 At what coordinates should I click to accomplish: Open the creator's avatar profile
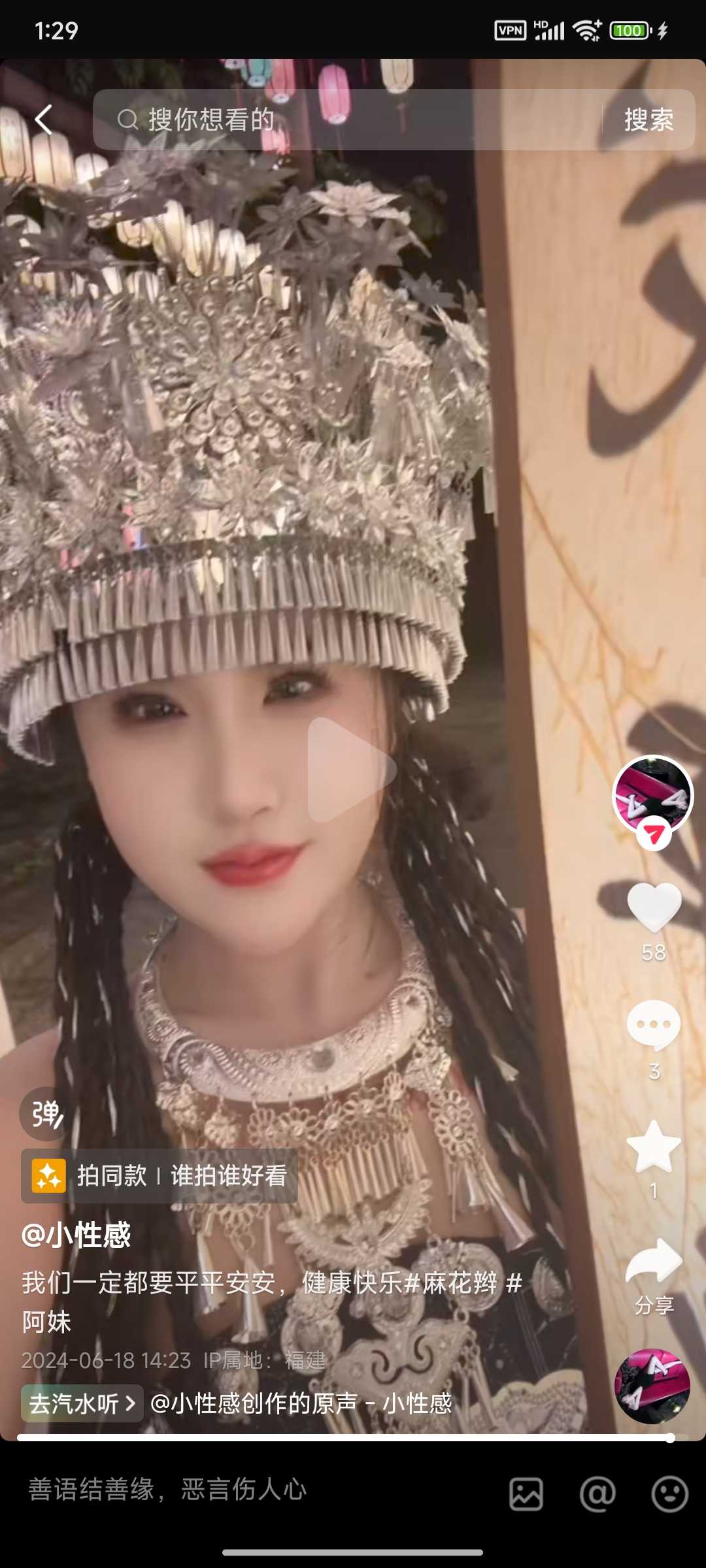[652, 793]
